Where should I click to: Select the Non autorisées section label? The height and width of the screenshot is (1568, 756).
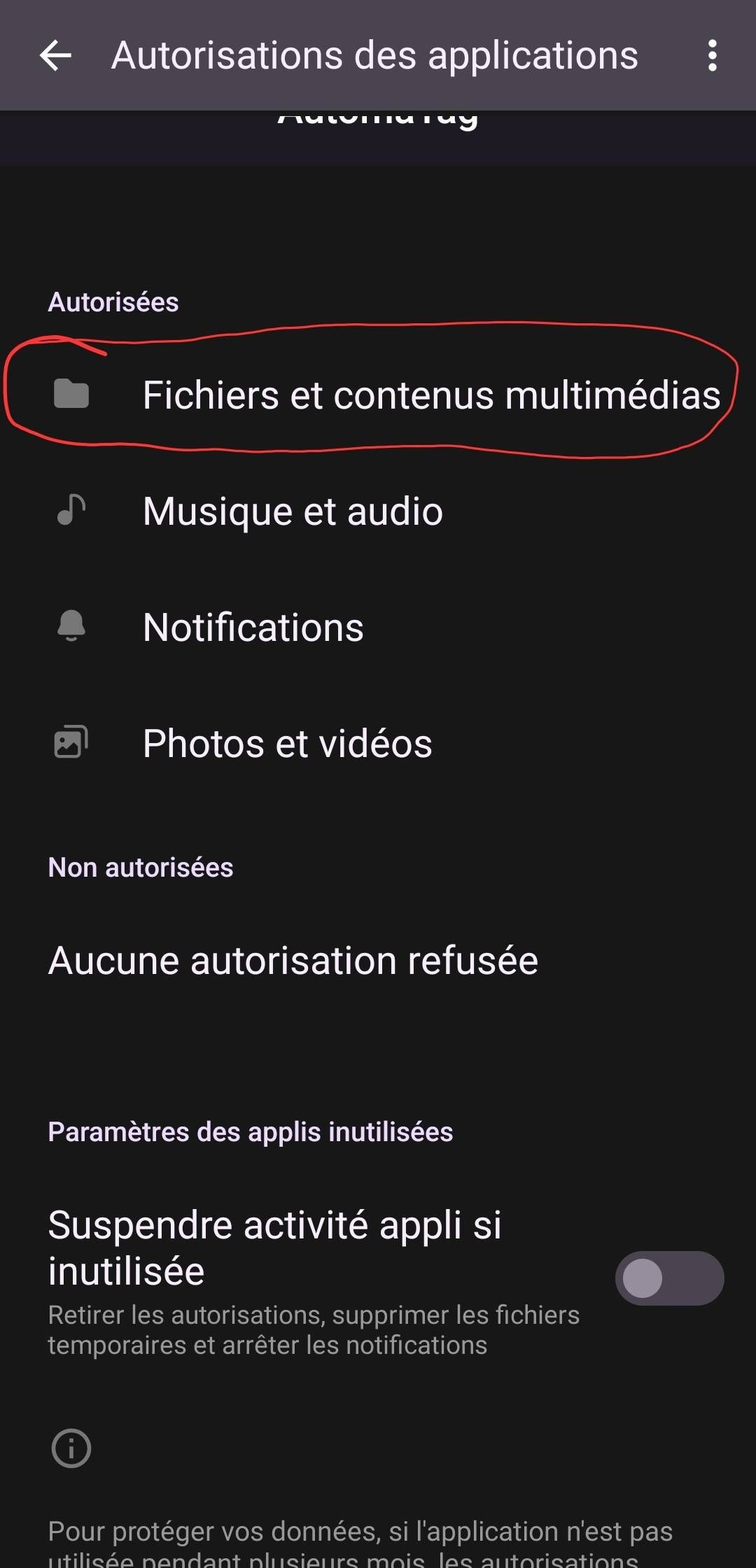point(140,866)
